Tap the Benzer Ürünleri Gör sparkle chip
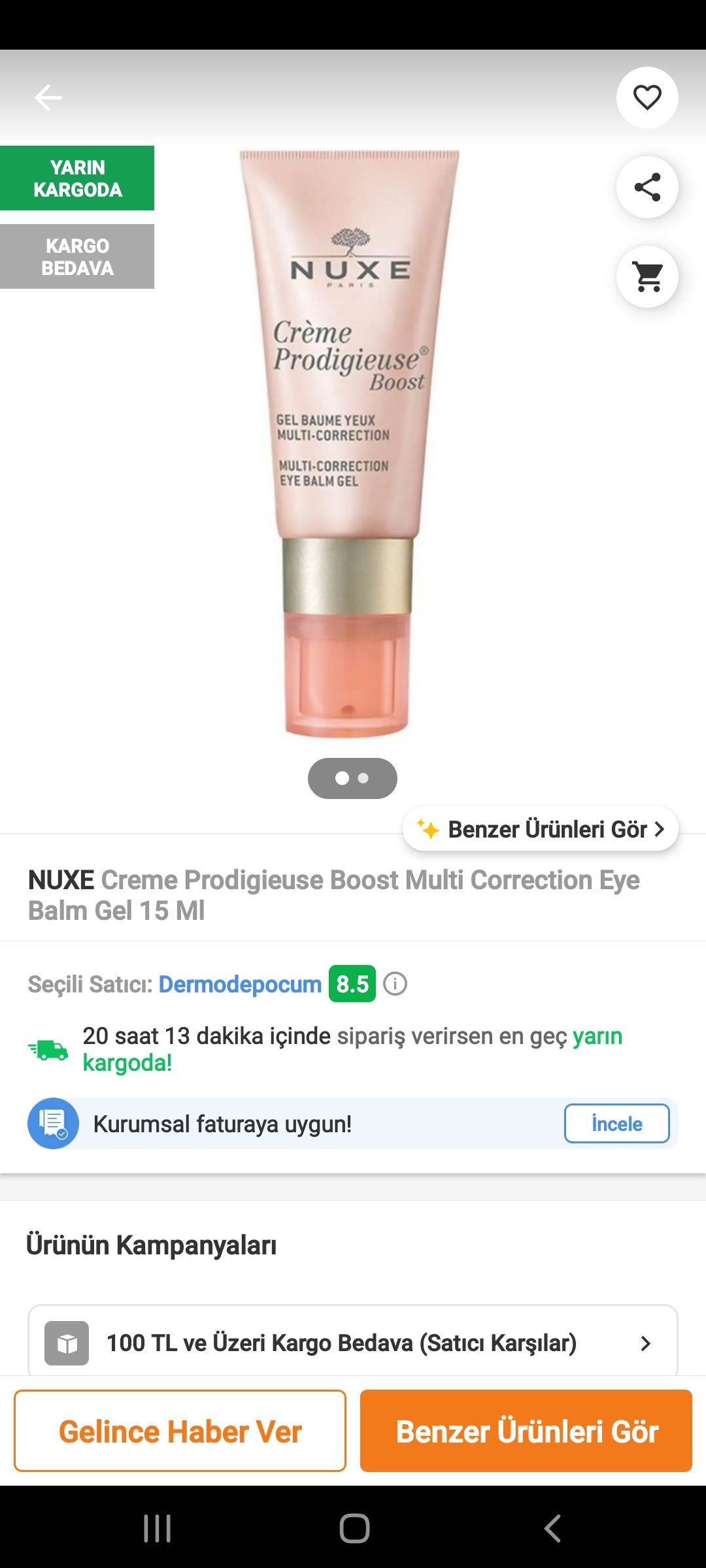The height and width of the screenshot is (1568, 706). [x=541, y=829]
